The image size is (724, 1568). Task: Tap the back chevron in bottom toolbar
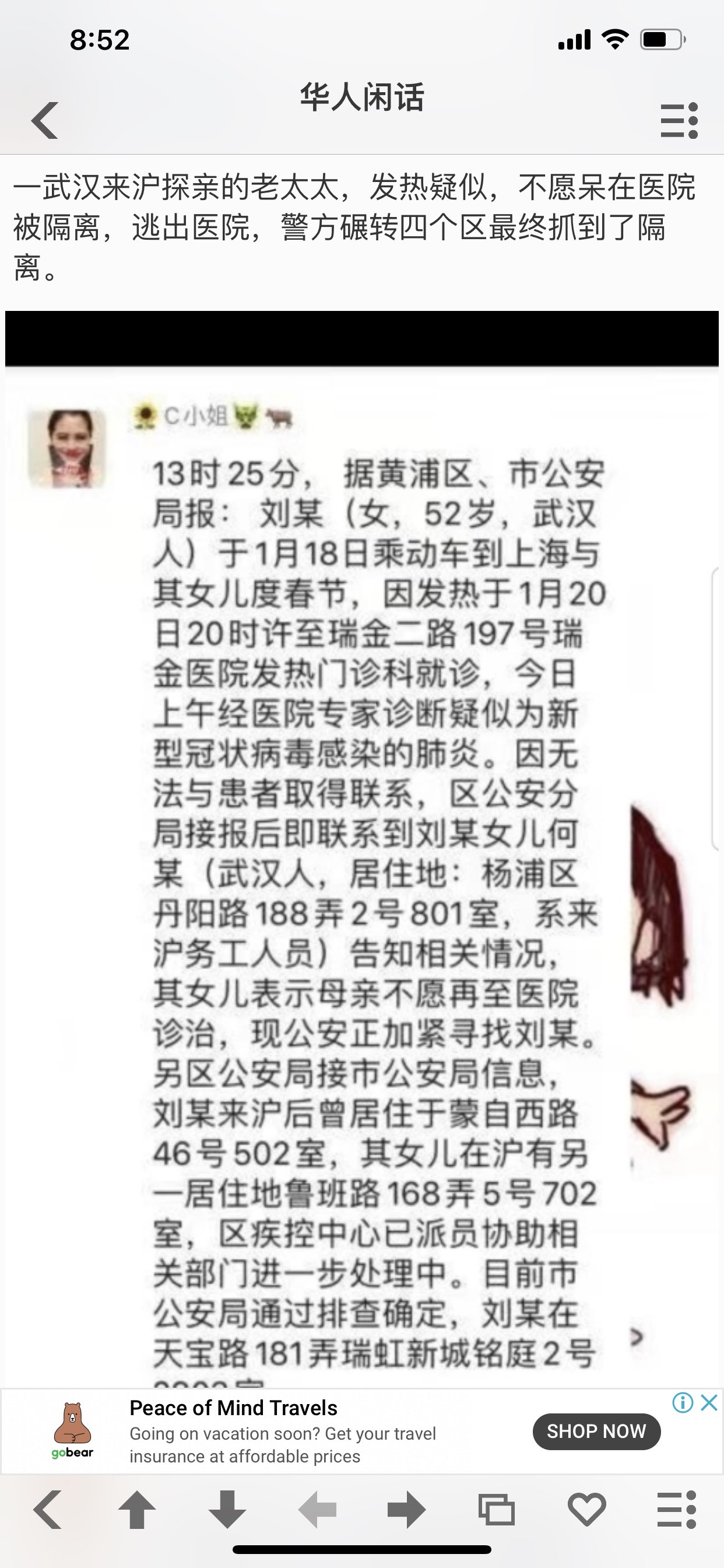(x=47, y=1510)
